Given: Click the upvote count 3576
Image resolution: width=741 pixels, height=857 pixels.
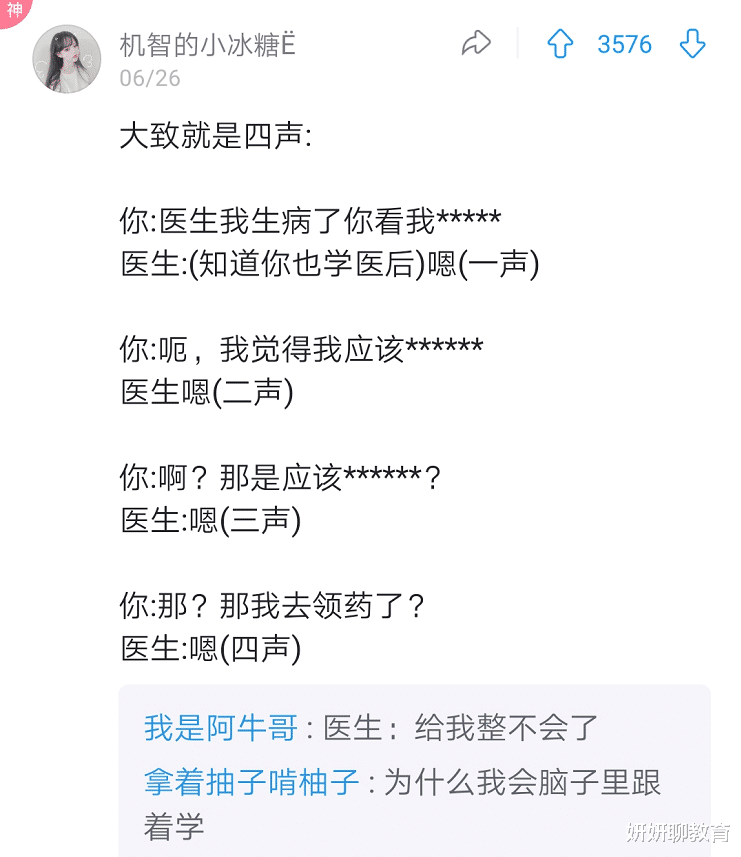Looking at the screenshot, I should (x=624, y=44).
